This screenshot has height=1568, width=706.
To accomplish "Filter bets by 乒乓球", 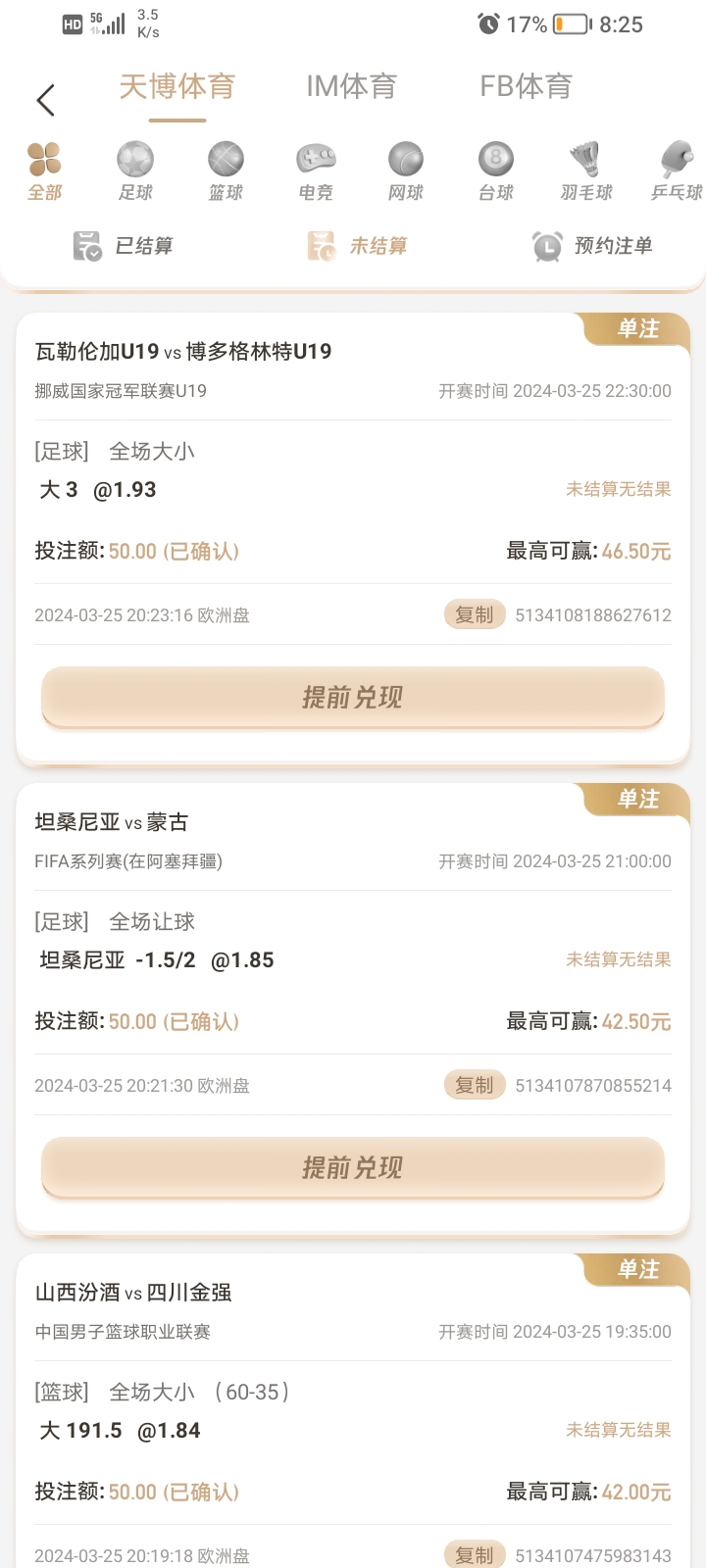I will tap(677, 171).
